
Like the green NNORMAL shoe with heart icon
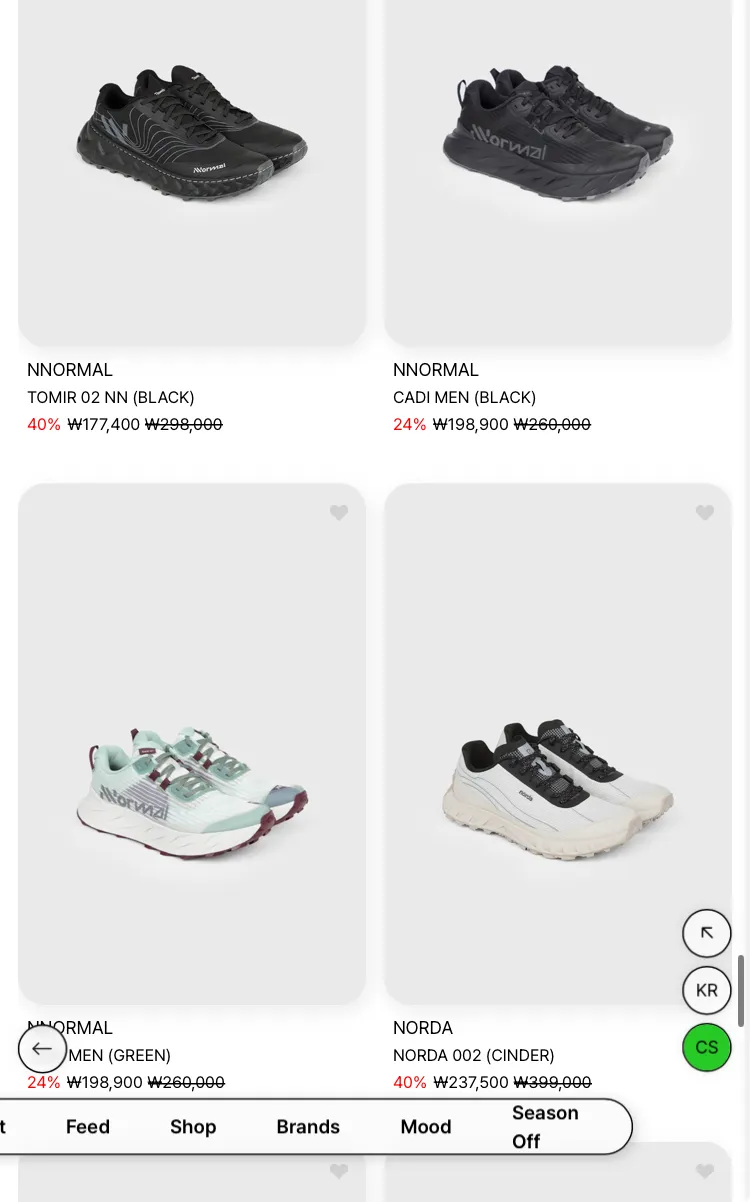(x=339, y=513)
